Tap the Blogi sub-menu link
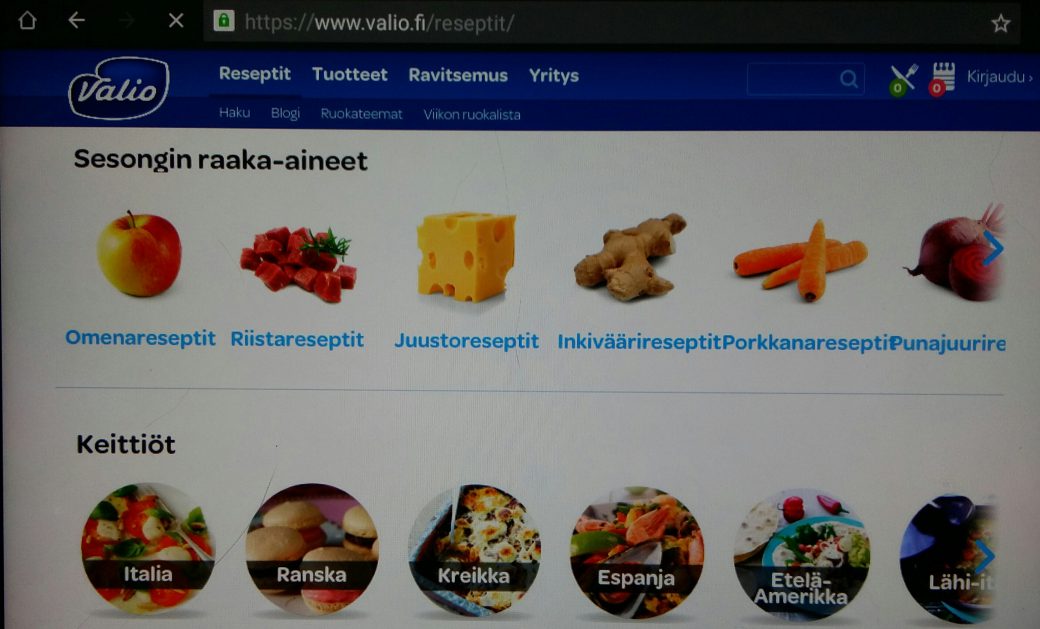This screenshot has height=629, width=1040. (285, 113)
